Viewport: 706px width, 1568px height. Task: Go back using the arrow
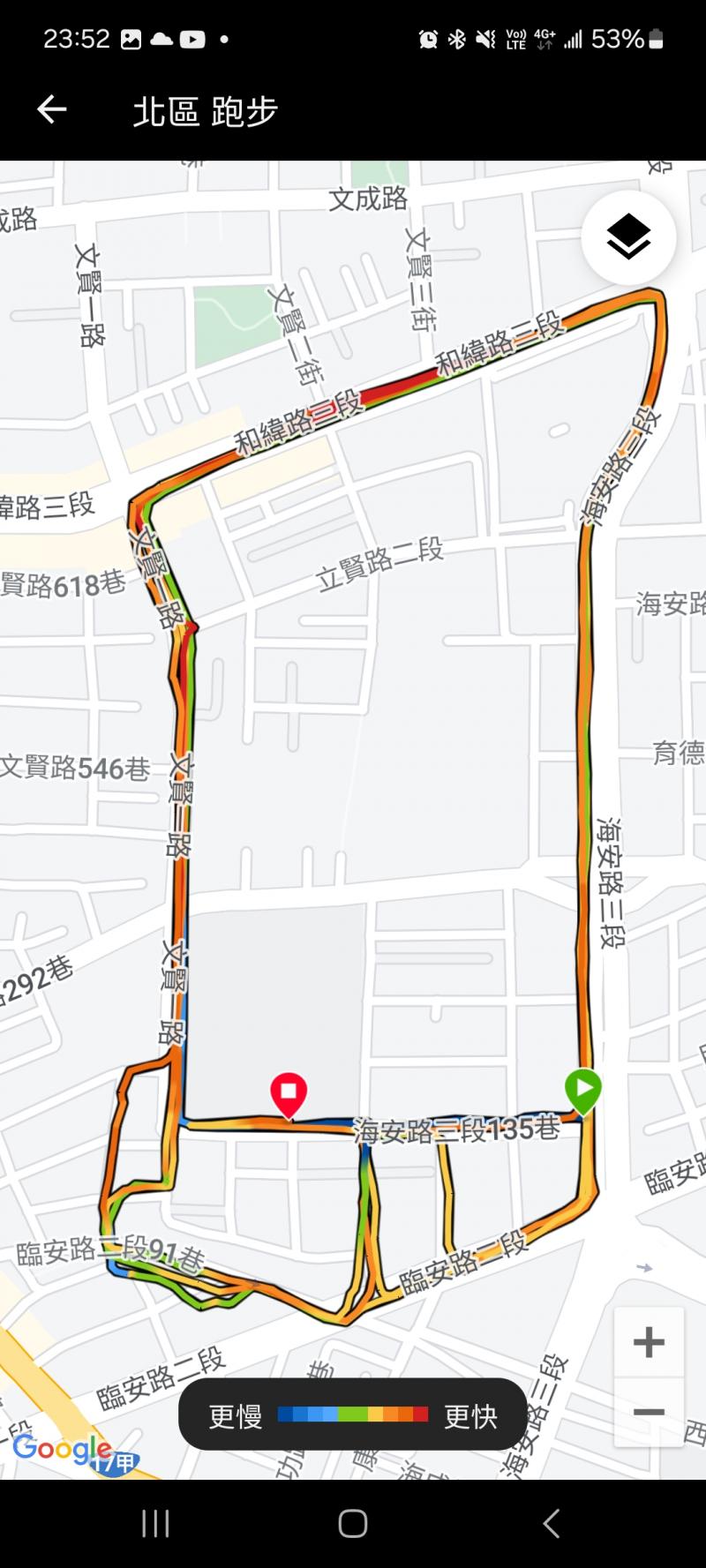[52, 109]
